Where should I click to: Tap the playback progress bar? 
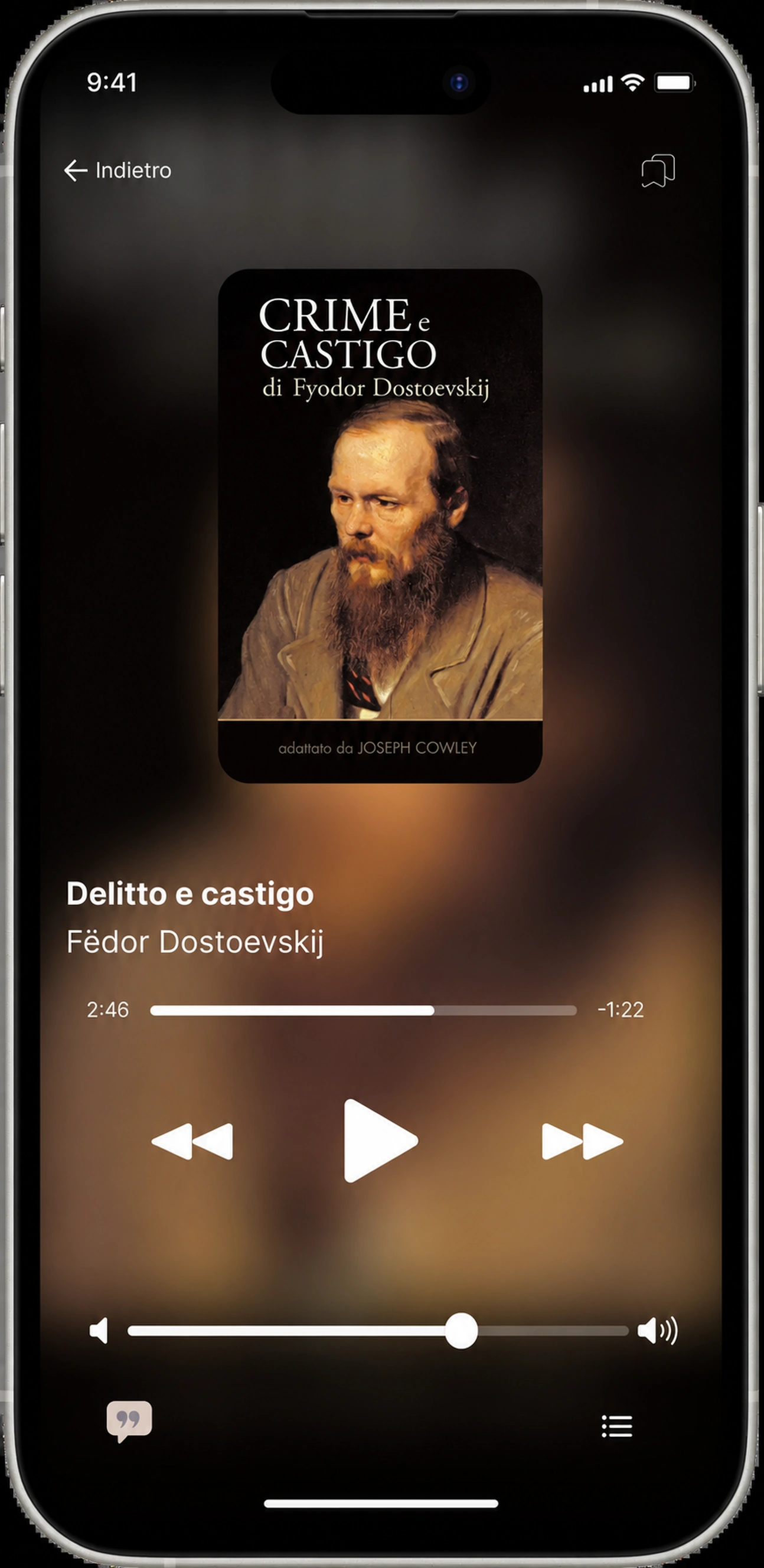click(364, 1010)
